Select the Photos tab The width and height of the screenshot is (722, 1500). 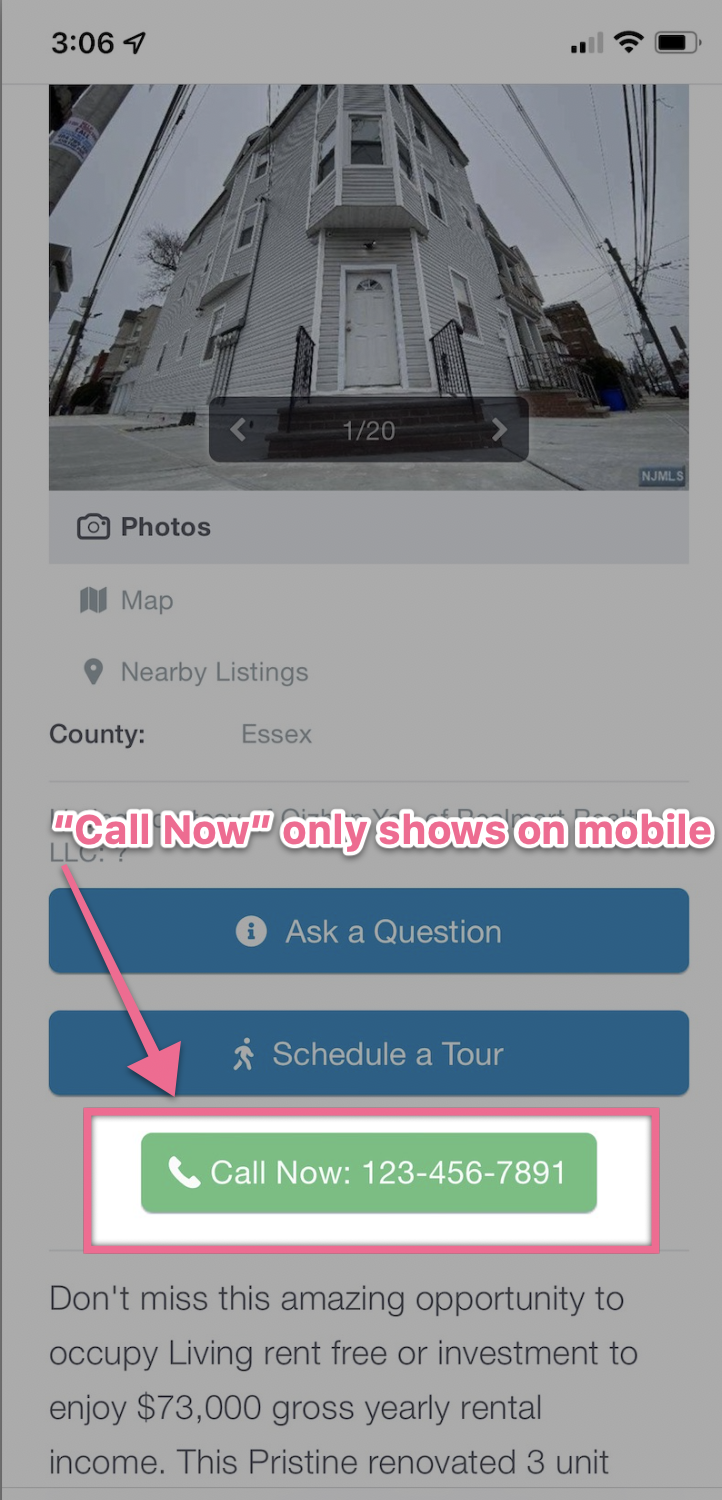pos(144,527)
